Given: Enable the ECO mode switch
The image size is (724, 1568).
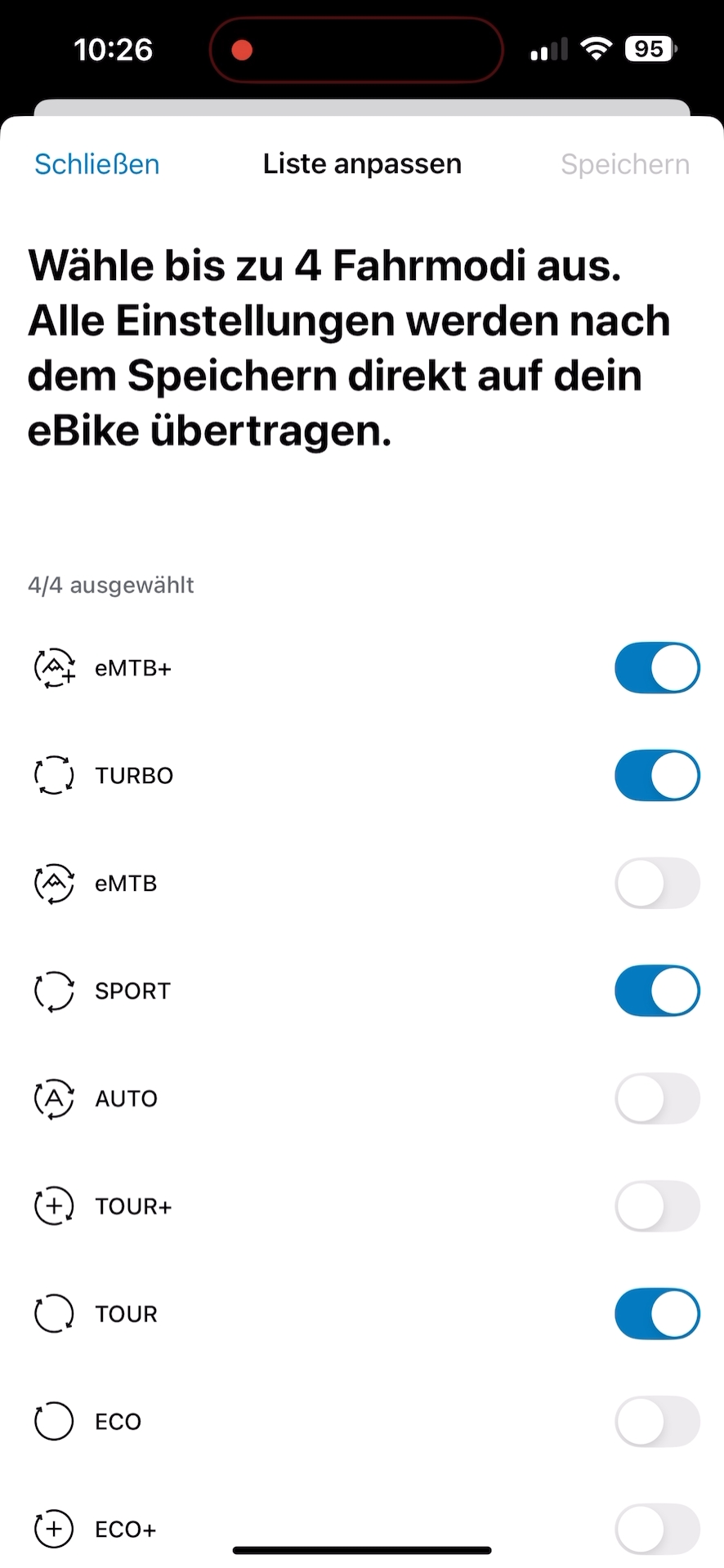Looking at the screenshot, I should (x=656, y=1422).
